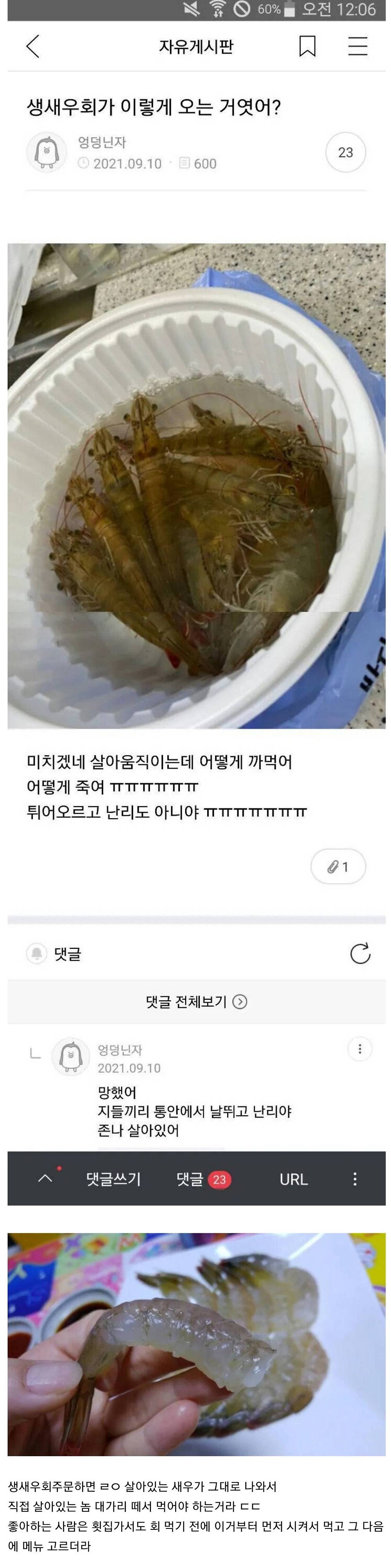Write a comment via 댓글쓰기
This screenshot has width=391, height=1568.
(113, 1179)
